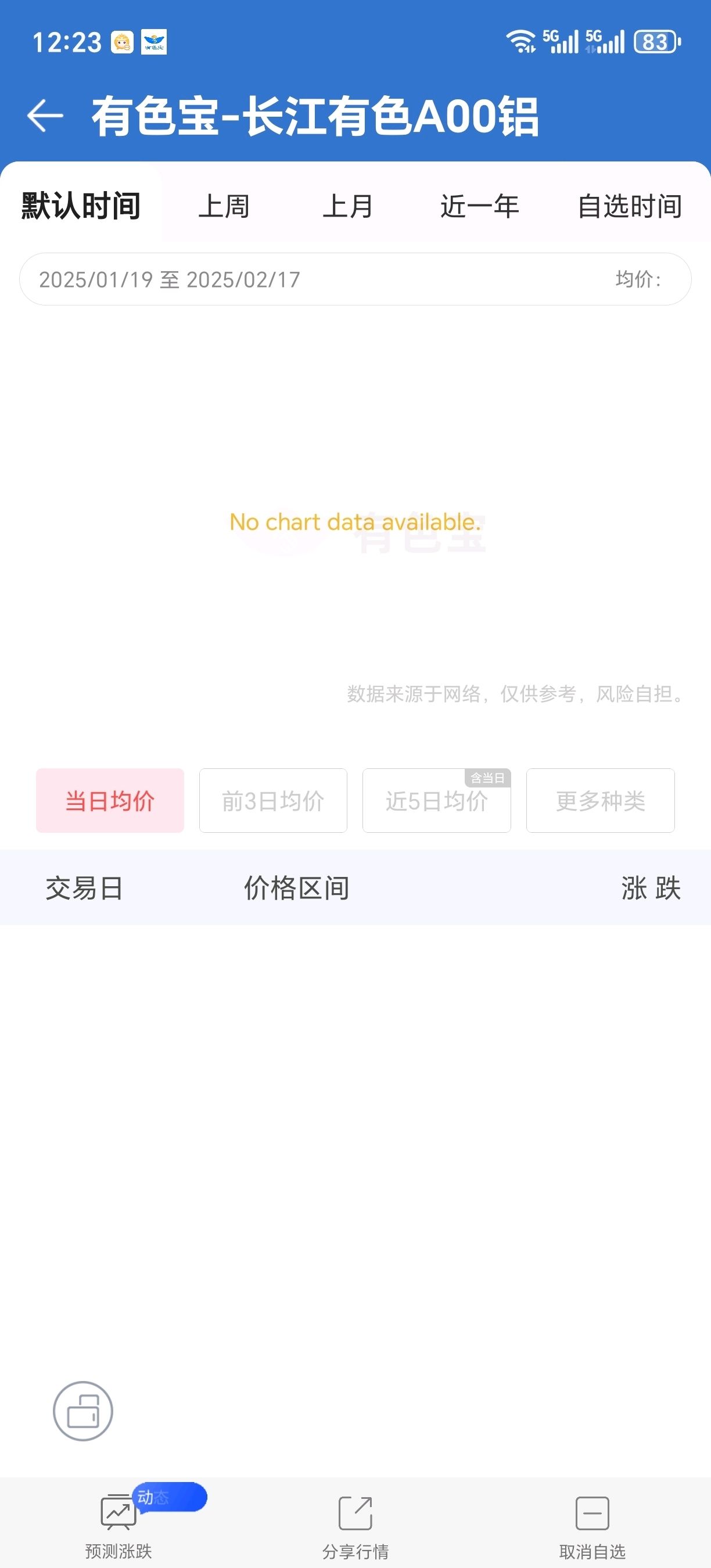The width and height of the screenshot is (711, 1568).
Task: Tap the floating screen-rotate icon
Action: point(83,1411)
